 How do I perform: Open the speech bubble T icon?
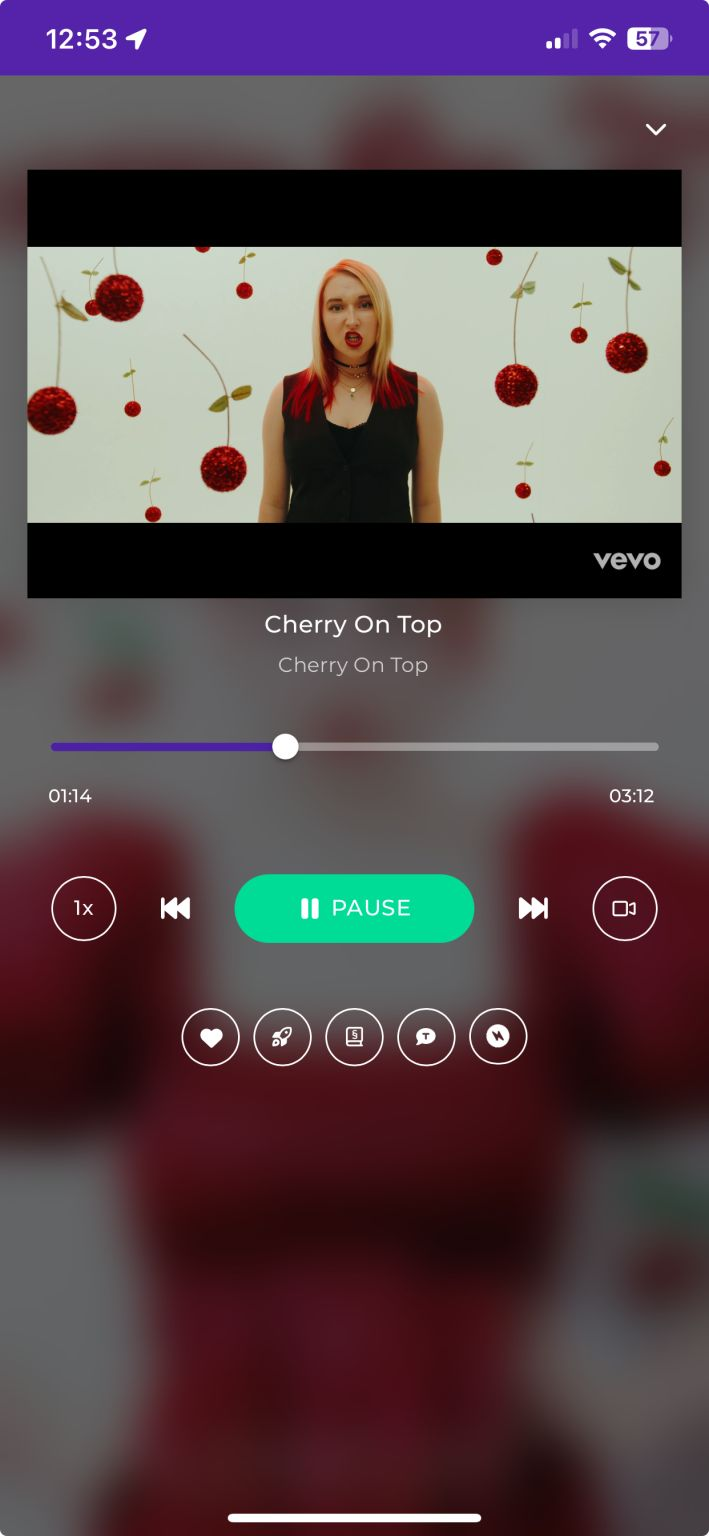point(426,1037)
